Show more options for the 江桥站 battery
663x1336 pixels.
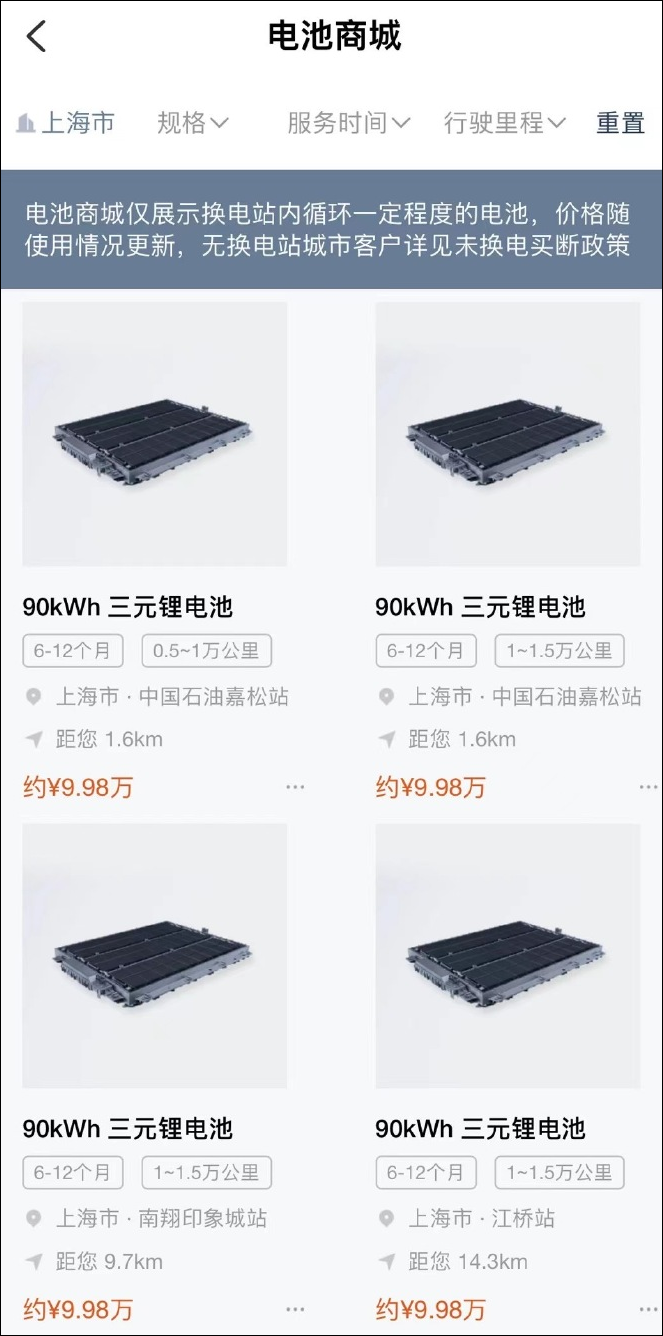click(648, 1309)
